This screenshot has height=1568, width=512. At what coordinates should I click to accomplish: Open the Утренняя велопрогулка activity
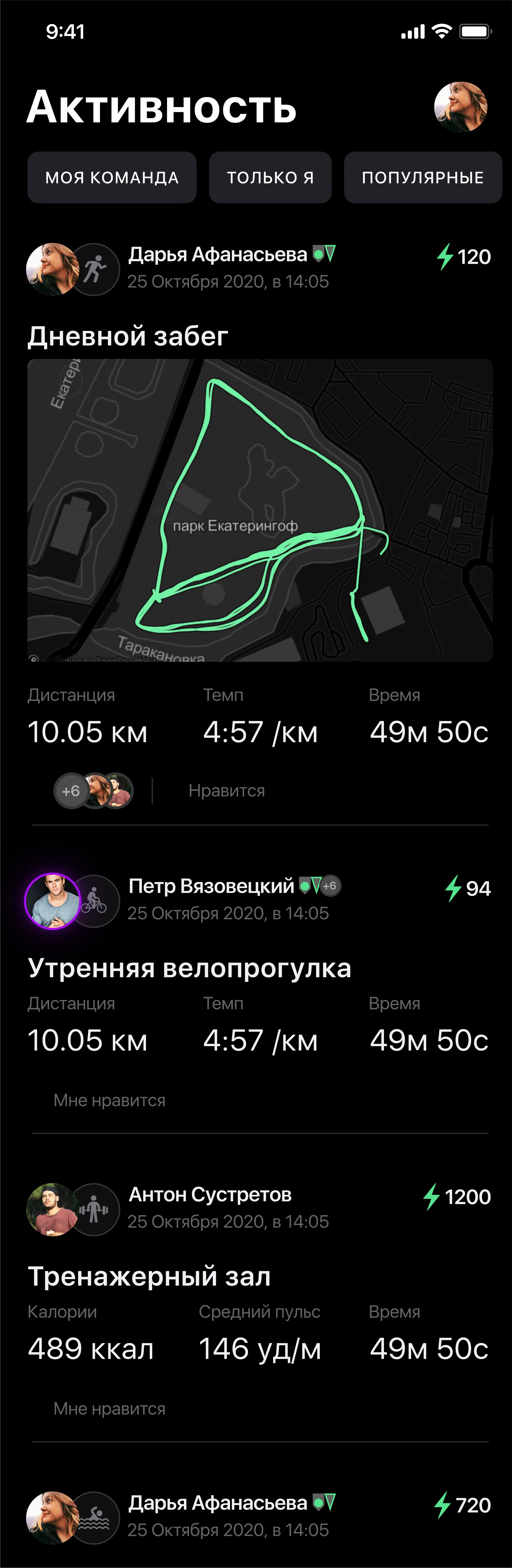pyautogui.click(x=189, y=968)
